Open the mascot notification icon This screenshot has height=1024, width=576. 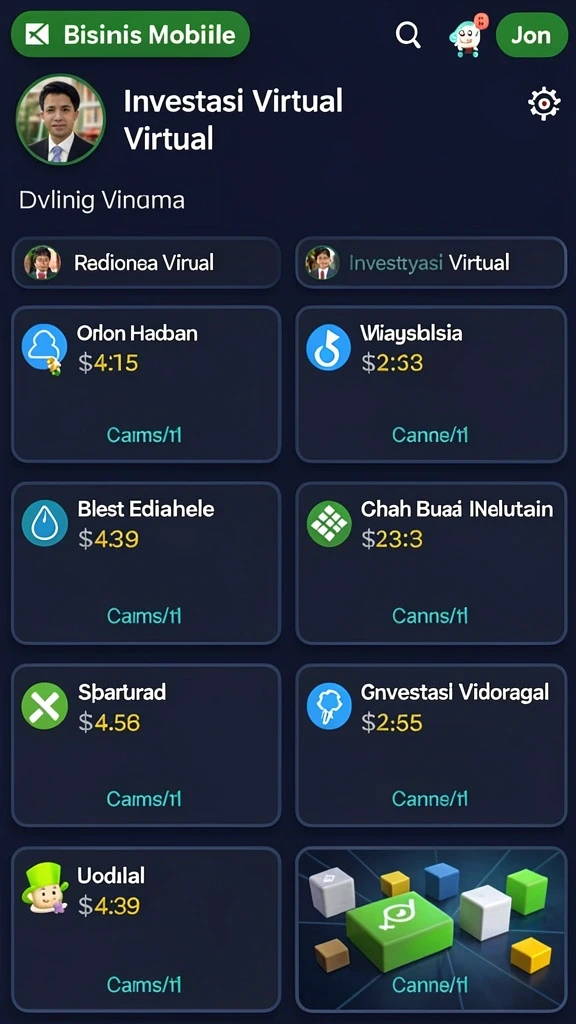click(469, 35)
